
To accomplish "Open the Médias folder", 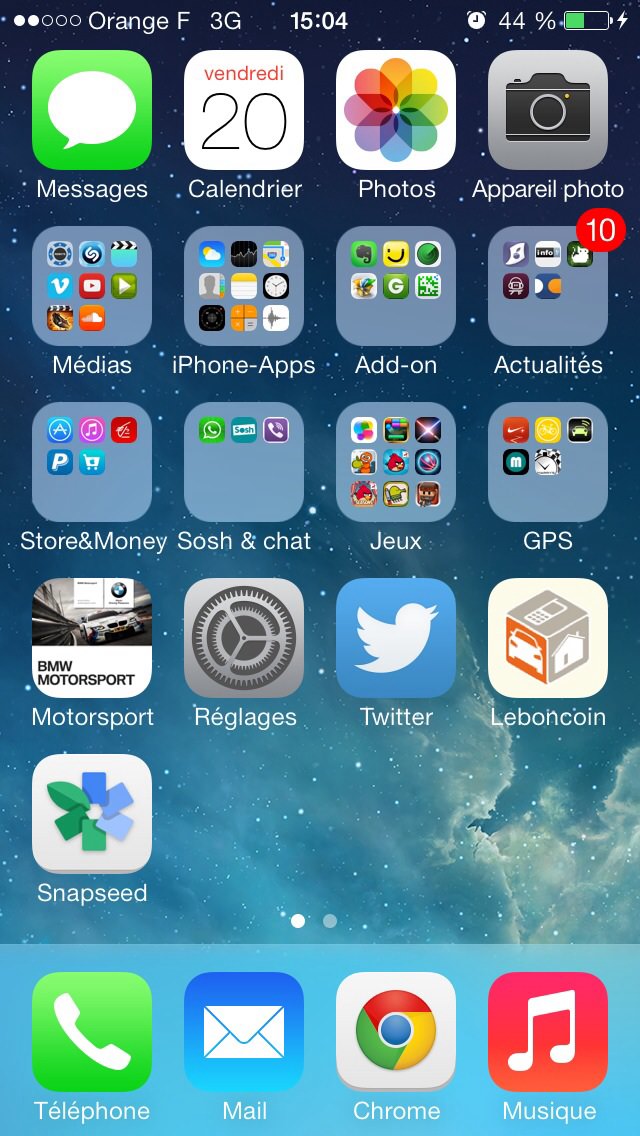I will (92, 285).
